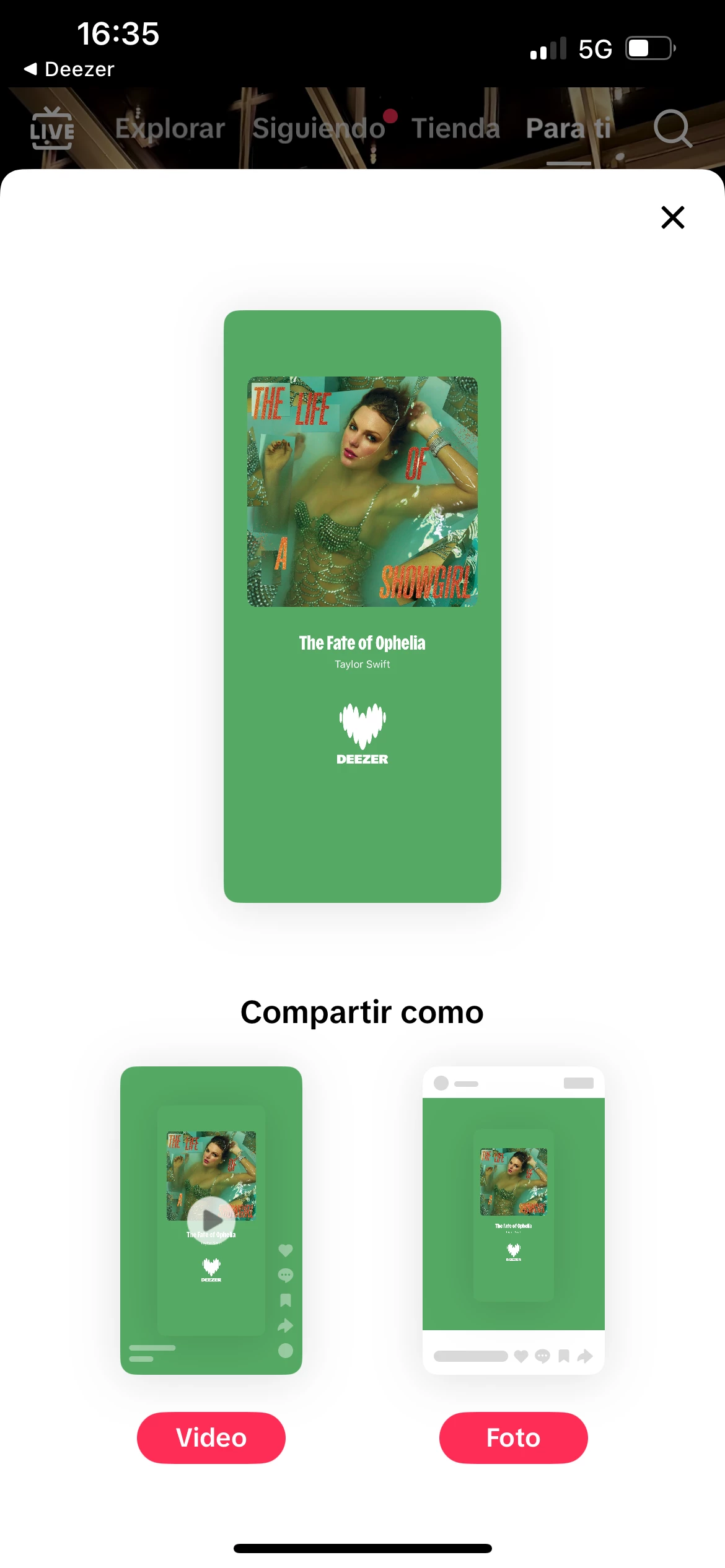This screenshot has width=725, height=1568.
Task: Select the video format preview card
Action: coord(211,1220)
